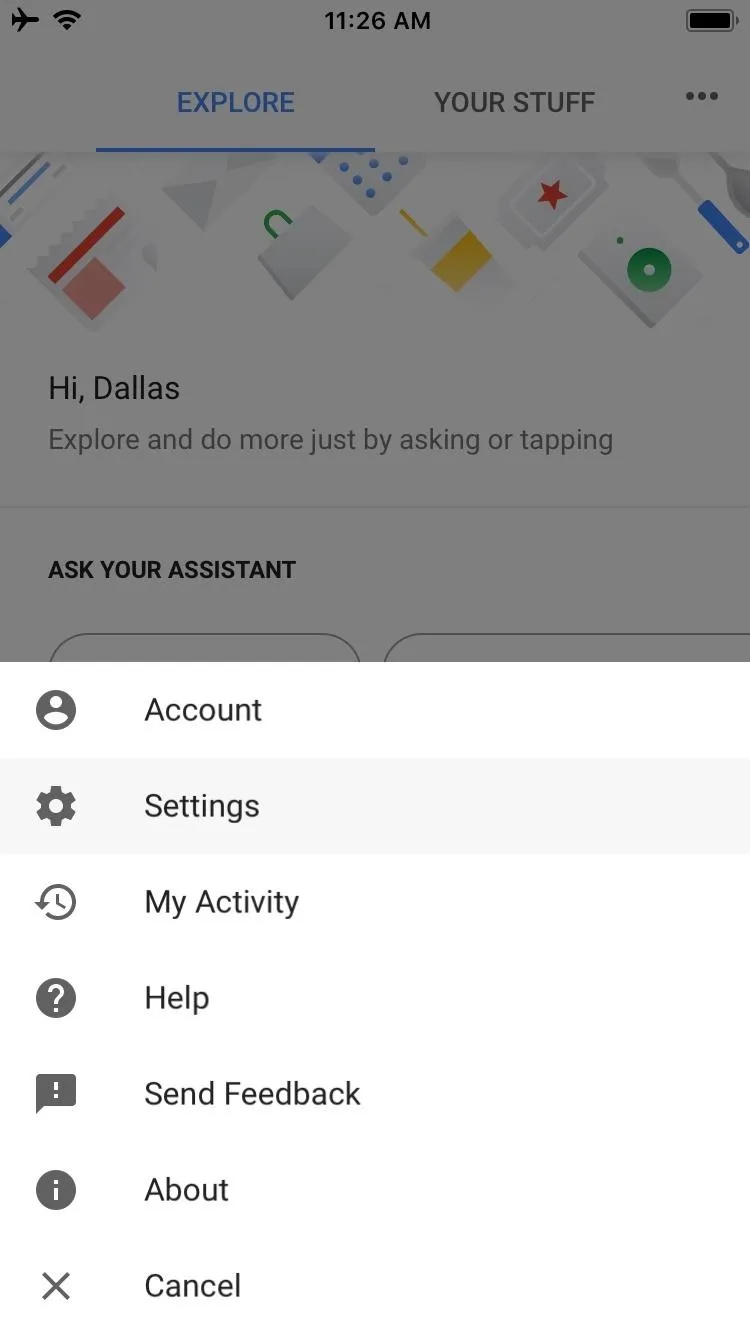Open Settings from the menu
Screen dimensions: 750x1334
coord(375,806)
